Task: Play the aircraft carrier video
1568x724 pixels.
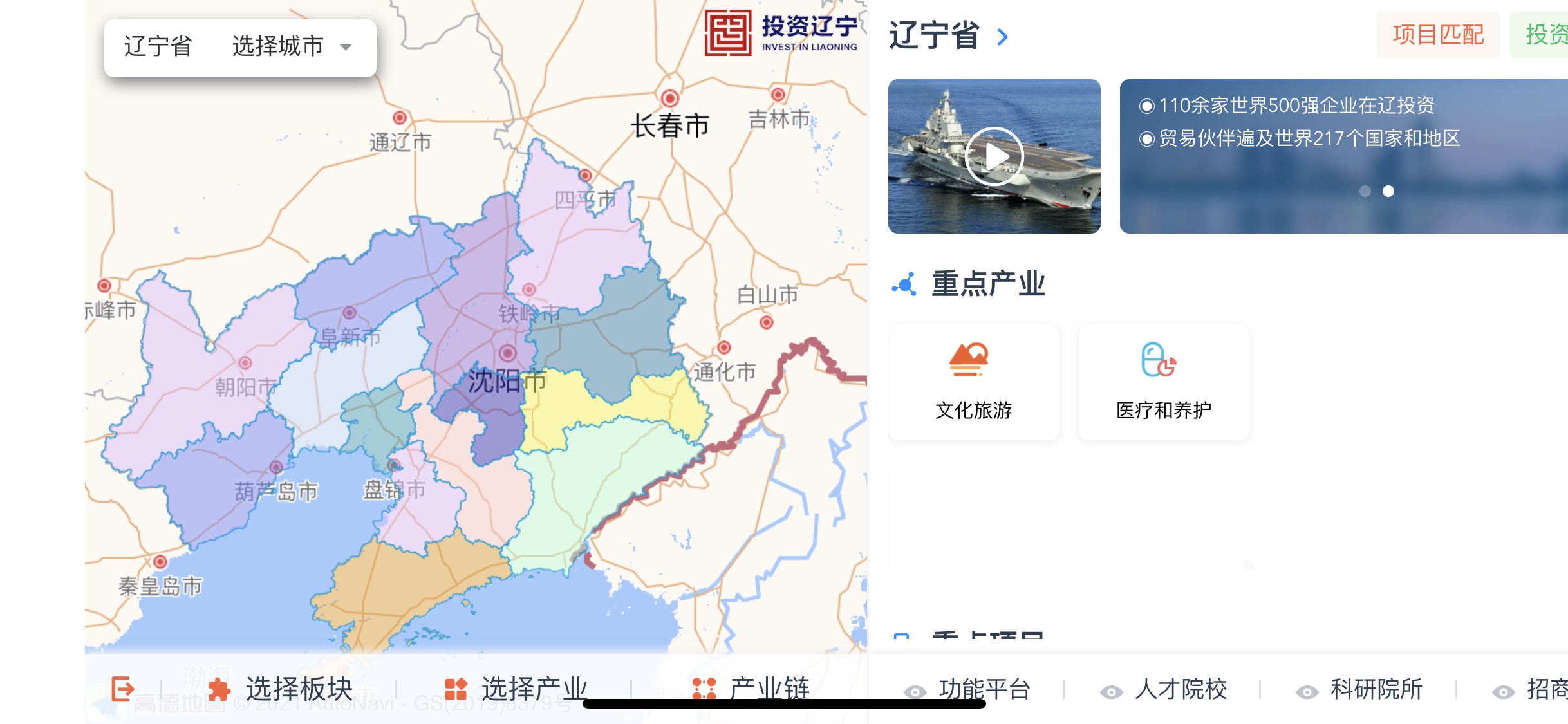Action: 994,156
